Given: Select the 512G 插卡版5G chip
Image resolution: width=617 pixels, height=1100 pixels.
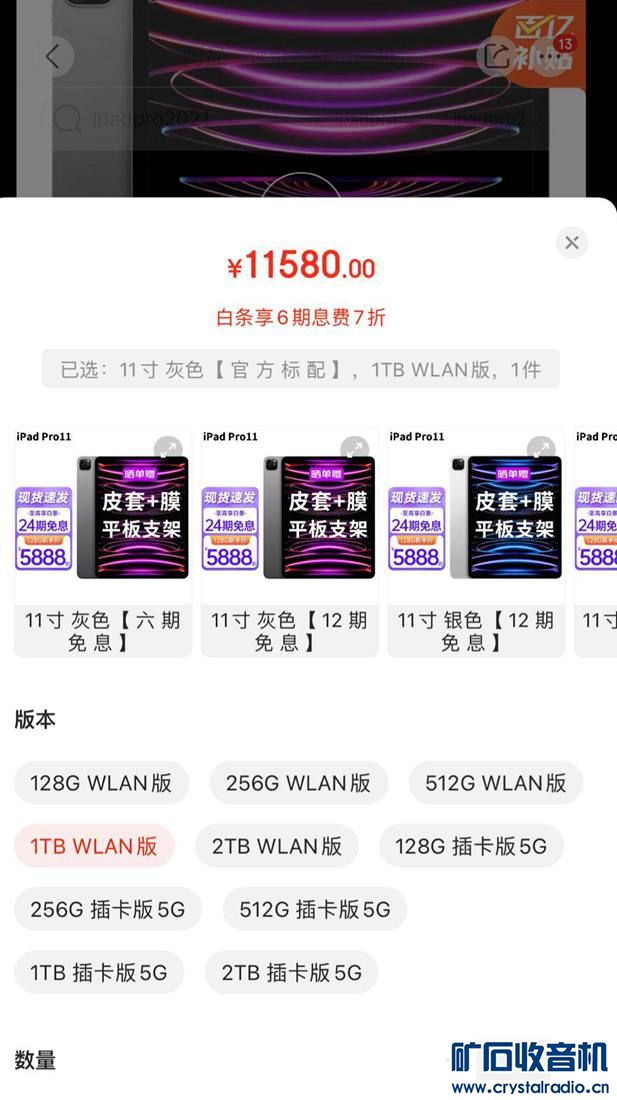Looking at the screenshot, I should pos(315,909).
